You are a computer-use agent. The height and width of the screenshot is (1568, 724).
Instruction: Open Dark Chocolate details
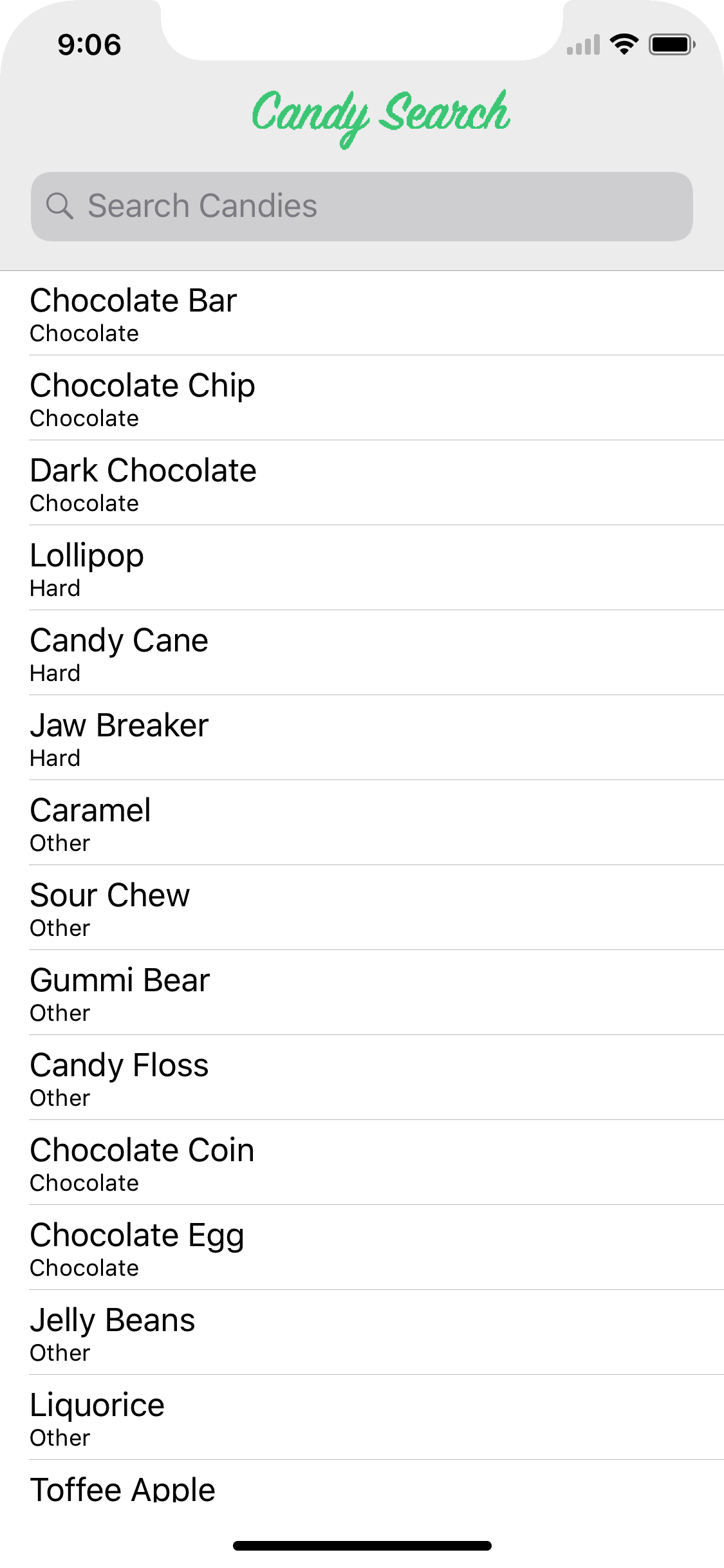point(362,483)
